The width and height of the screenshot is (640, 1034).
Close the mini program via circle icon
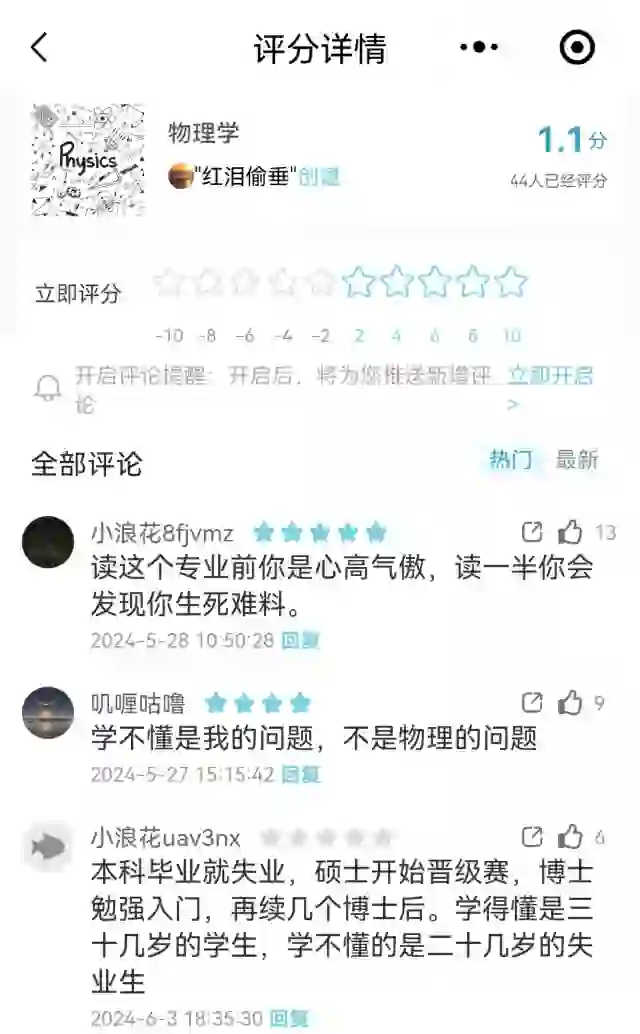[577, 47]
